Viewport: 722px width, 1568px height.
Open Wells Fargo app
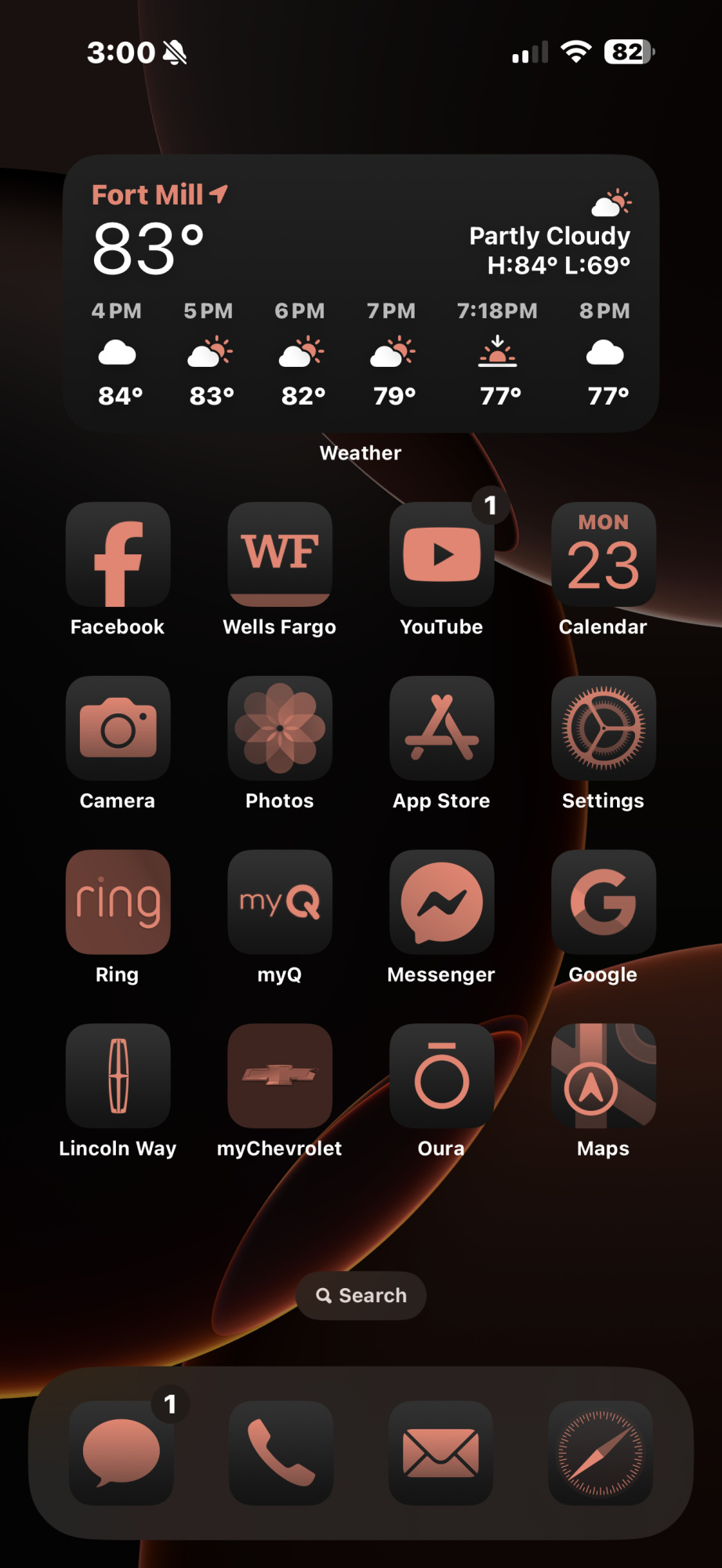coord(280,554)
